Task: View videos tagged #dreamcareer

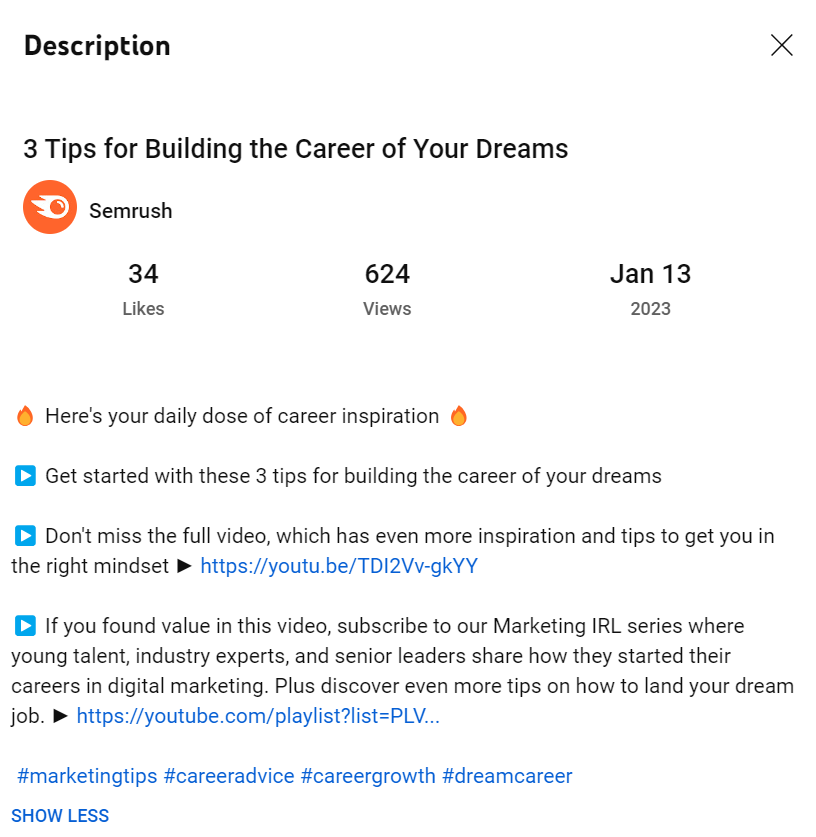Action: (507, 776)
